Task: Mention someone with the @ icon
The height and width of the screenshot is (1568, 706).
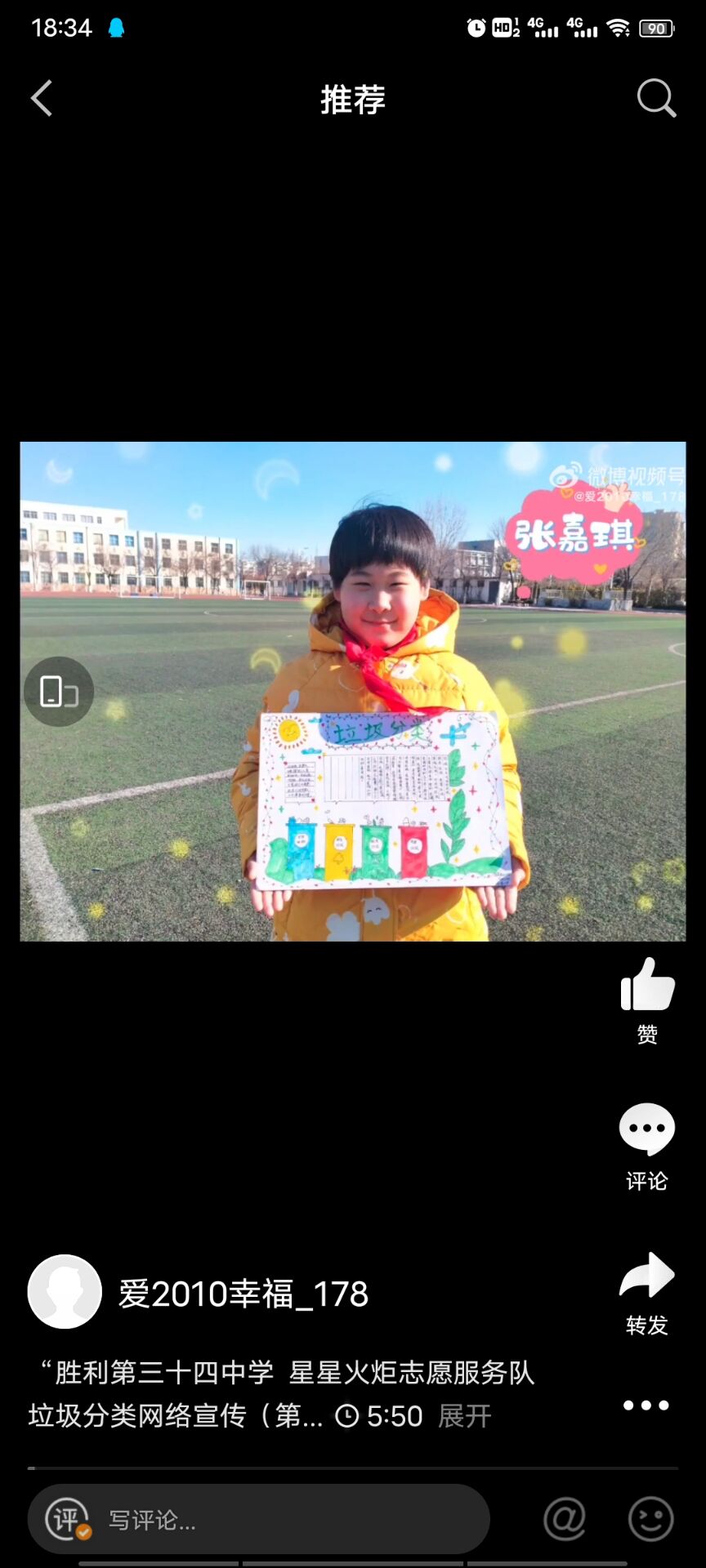Action: click(x=565, y=1519)
